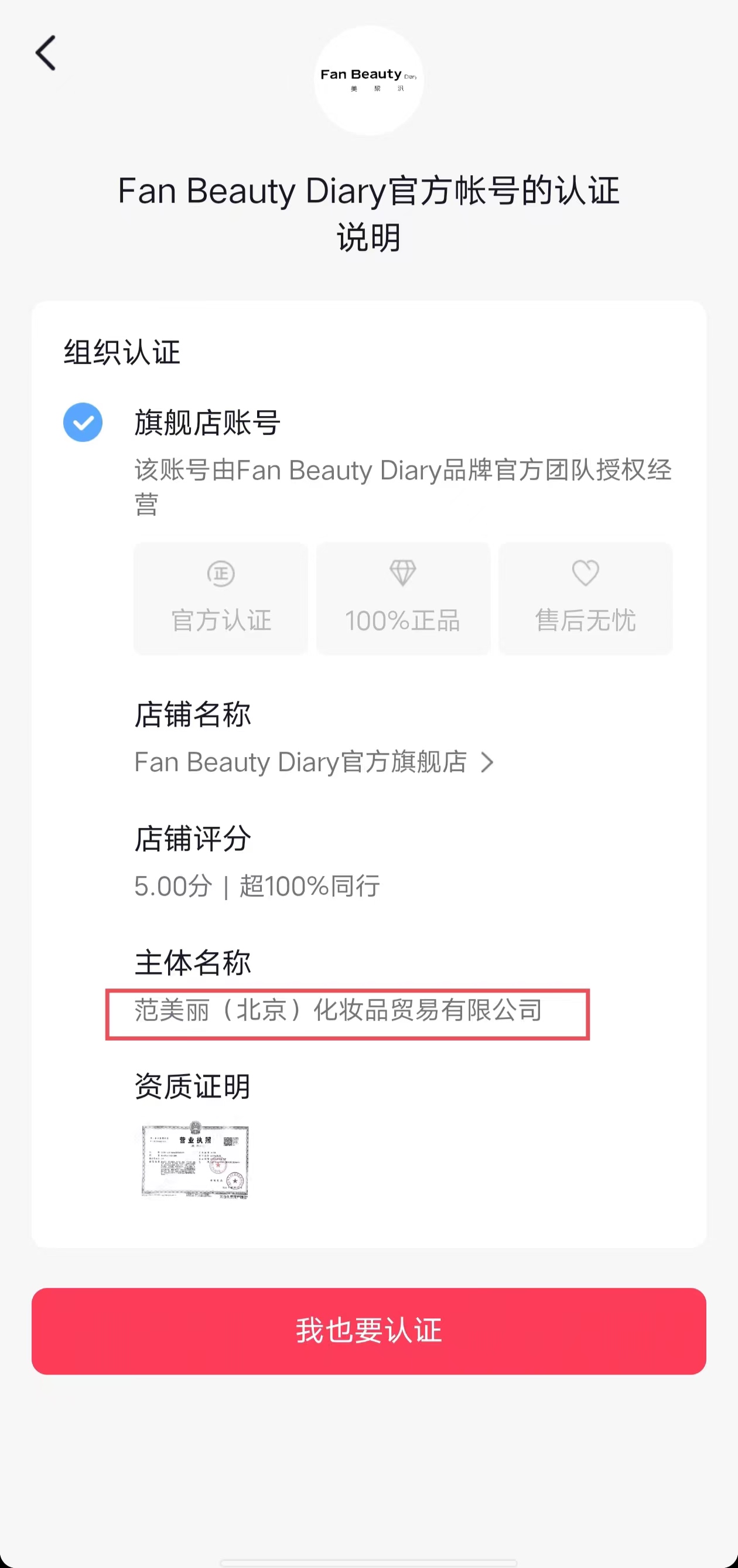Tap the 我也要认证 button
738x1568 pixels.
(368, 1331)
